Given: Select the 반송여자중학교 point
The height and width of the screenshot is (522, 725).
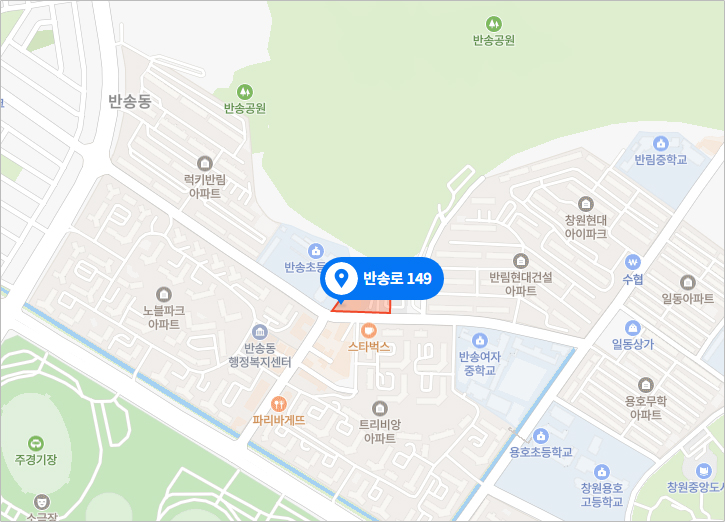Looking at the screenshot, I should tap(478, 340).
